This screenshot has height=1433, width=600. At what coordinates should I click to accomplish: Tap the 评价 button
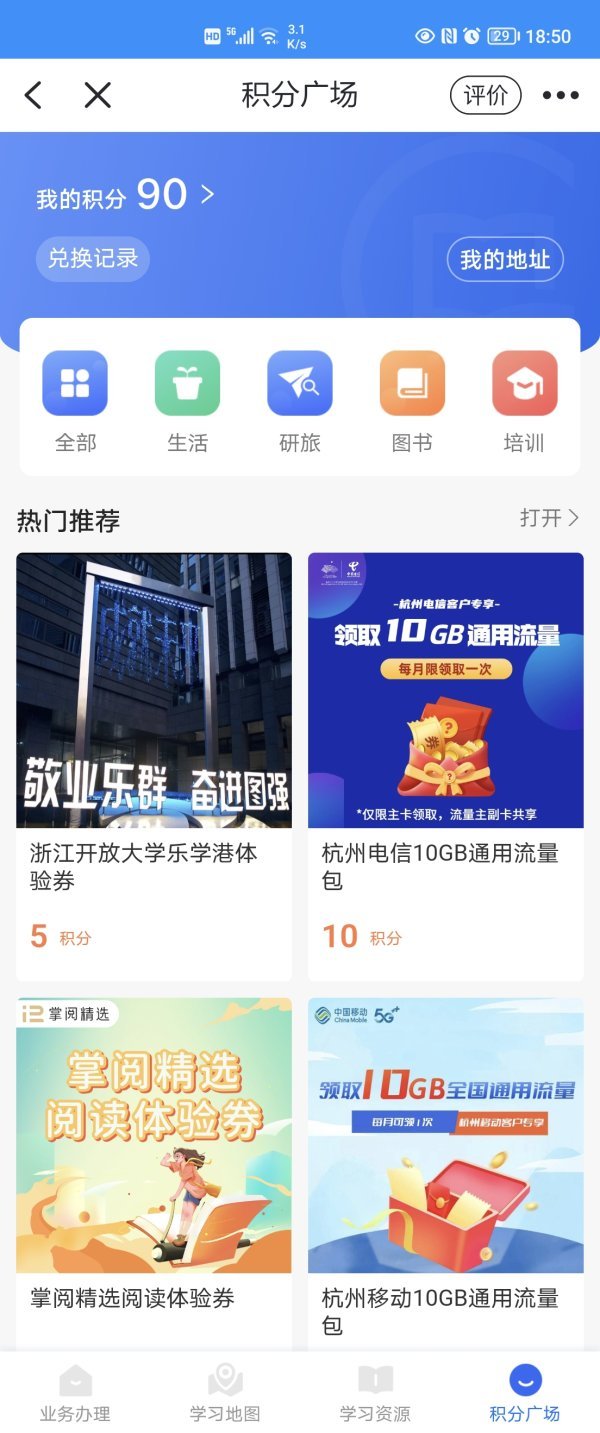(485, 96)
